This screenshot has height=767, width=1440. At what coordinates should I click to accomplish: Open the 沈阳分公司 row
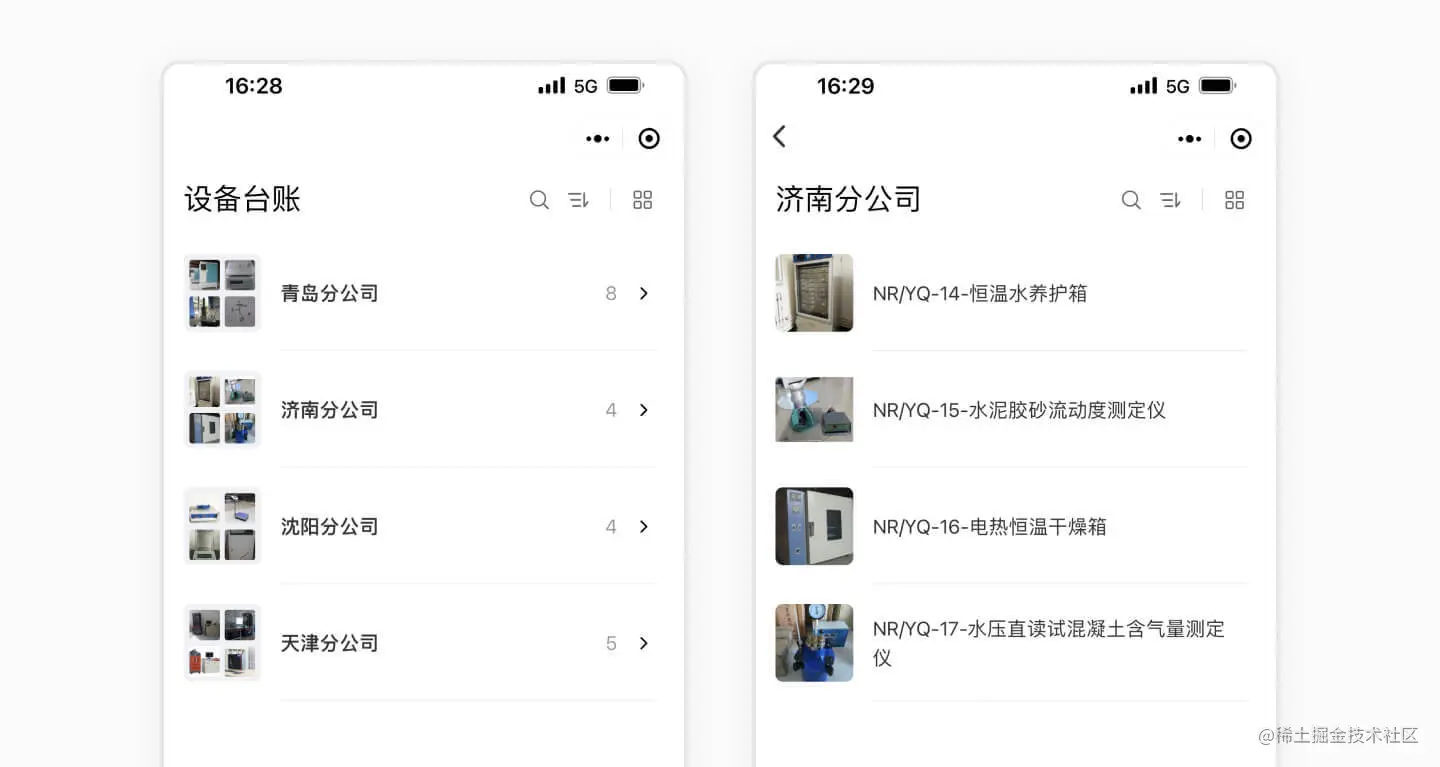420,526
